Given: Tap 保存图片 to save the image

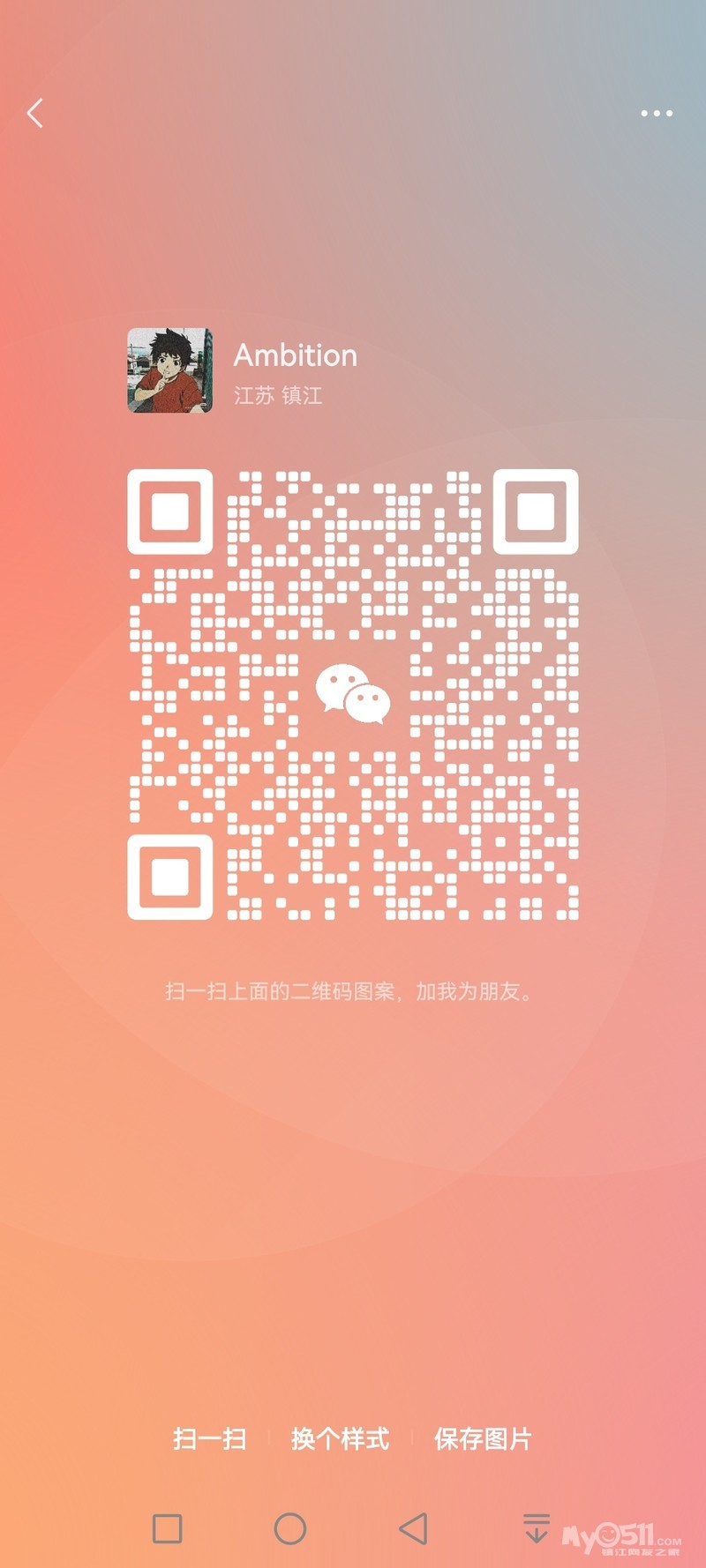Looking at the screenshot, I should (x=483, y=1439).
